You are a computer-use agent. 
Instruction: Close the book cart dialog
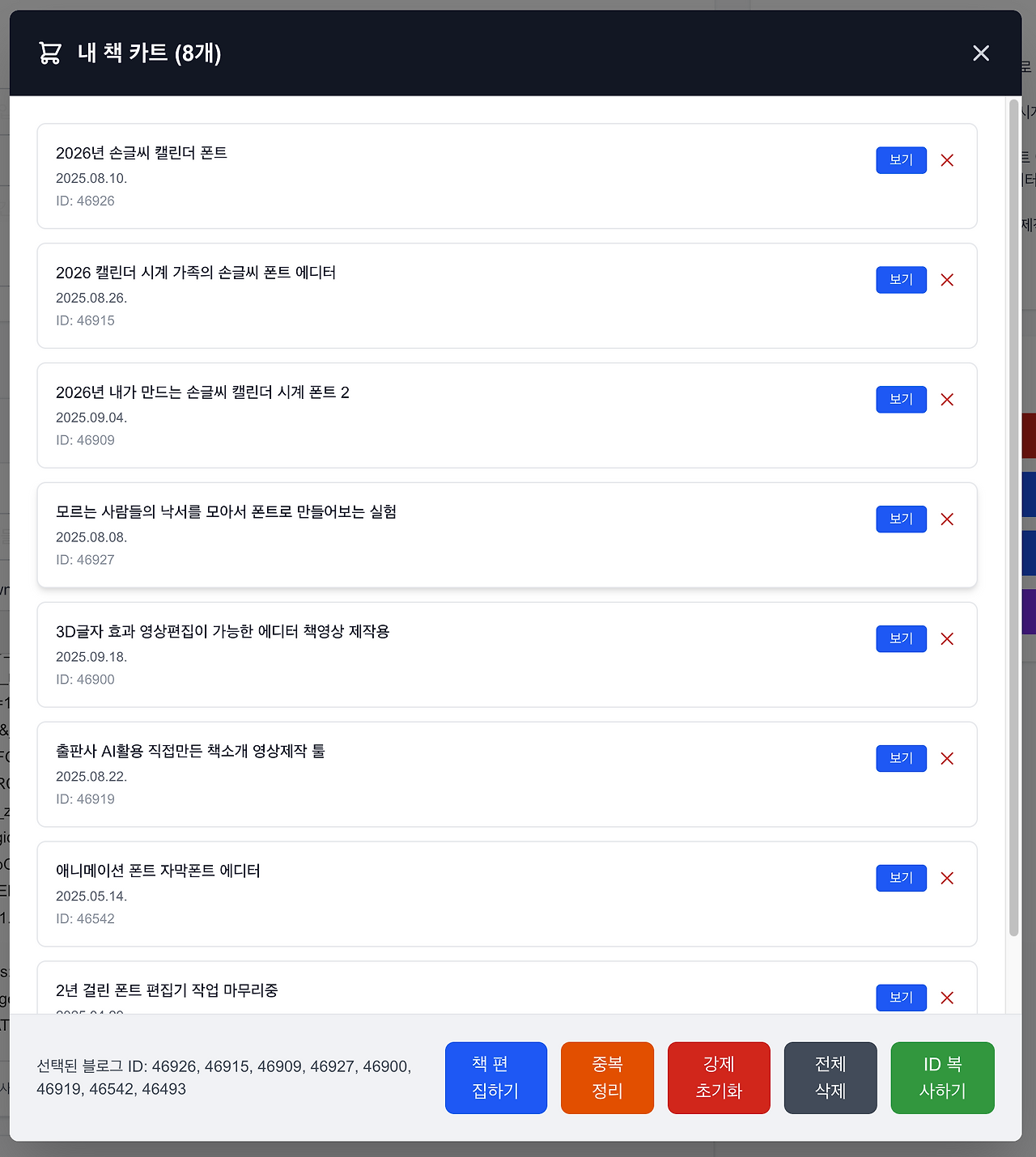pyautogui.click(x=981, y=53)
